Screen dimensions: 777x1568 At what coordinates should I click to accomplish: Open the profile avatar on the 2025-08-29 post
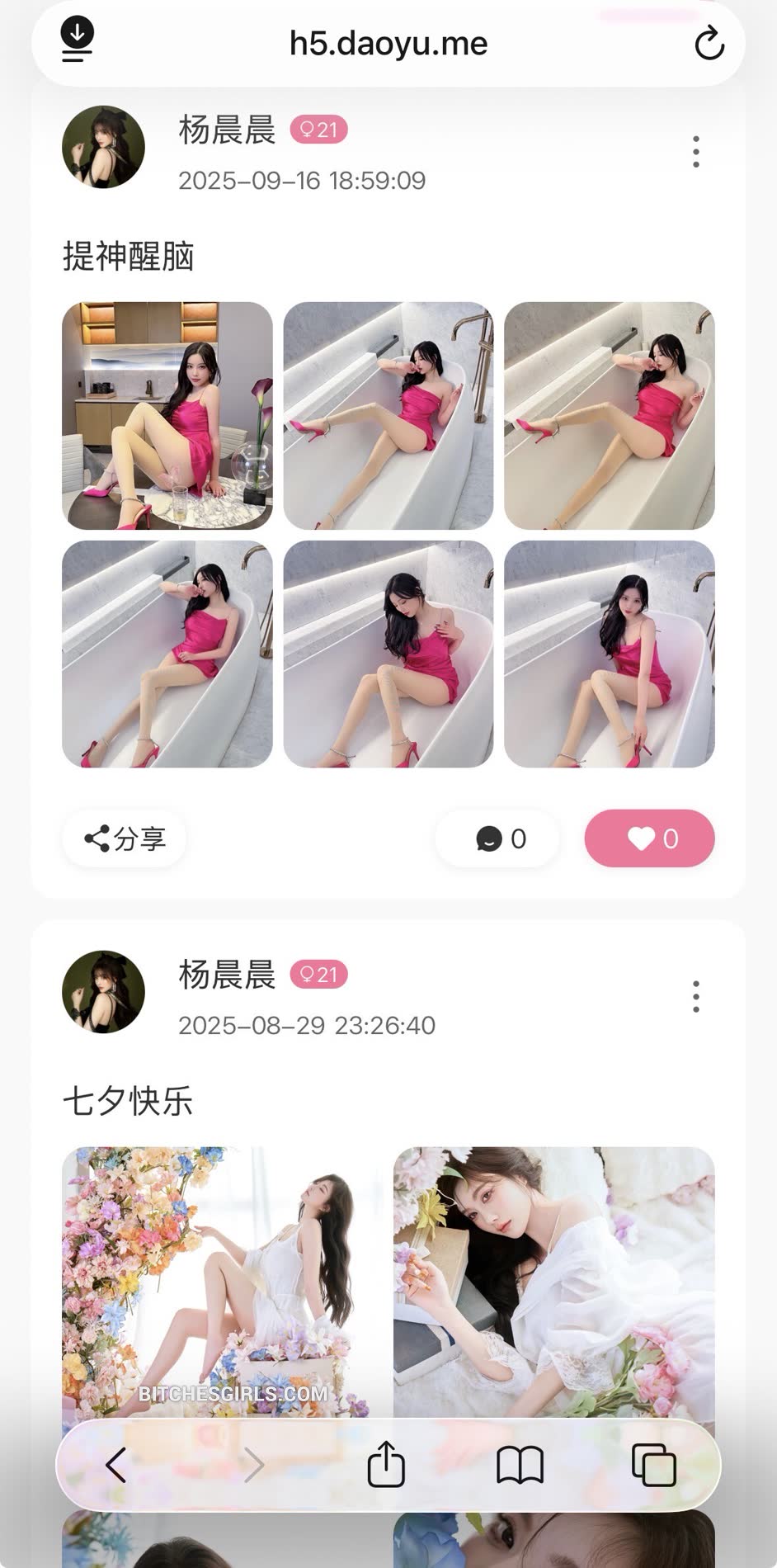(x=104, y=992)
